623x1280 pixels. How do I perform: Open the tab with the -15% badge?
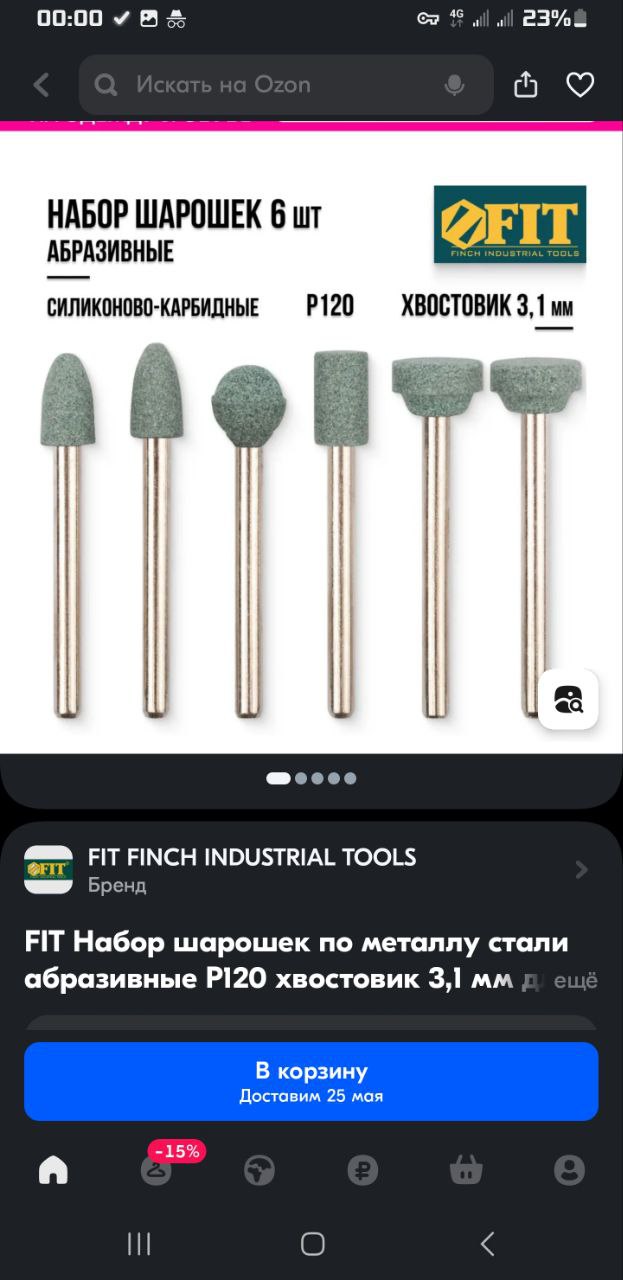tap(157, 1167)
